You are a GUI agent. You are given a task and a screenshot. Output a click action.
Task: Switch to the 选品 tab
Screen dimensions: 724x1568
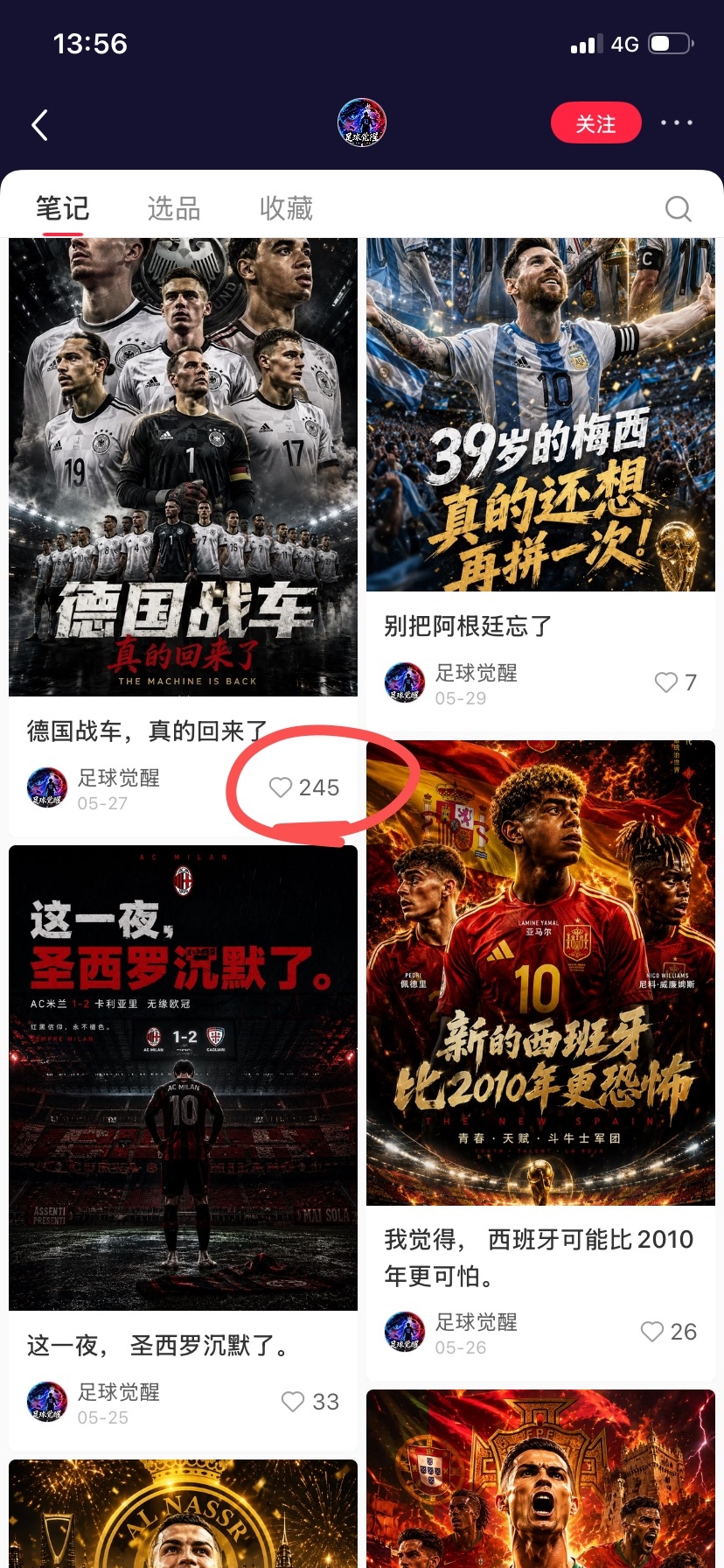pyautogui.click(x=174, y=208)
